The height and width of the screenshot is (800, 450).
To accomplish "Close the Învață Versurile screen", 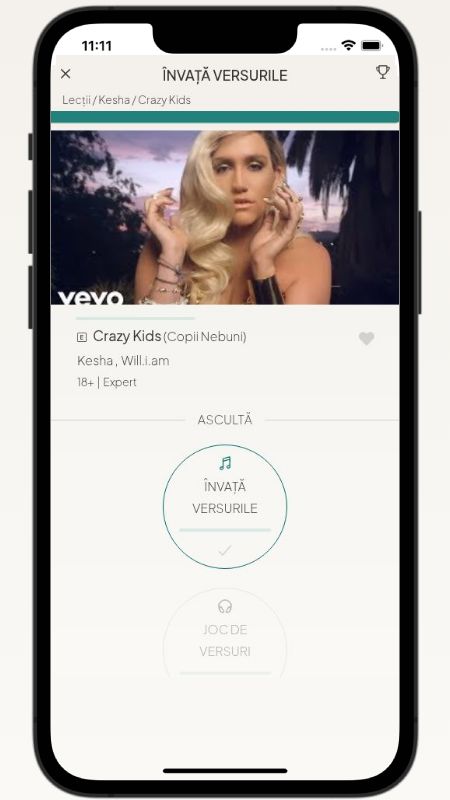I will click(65, 74).
